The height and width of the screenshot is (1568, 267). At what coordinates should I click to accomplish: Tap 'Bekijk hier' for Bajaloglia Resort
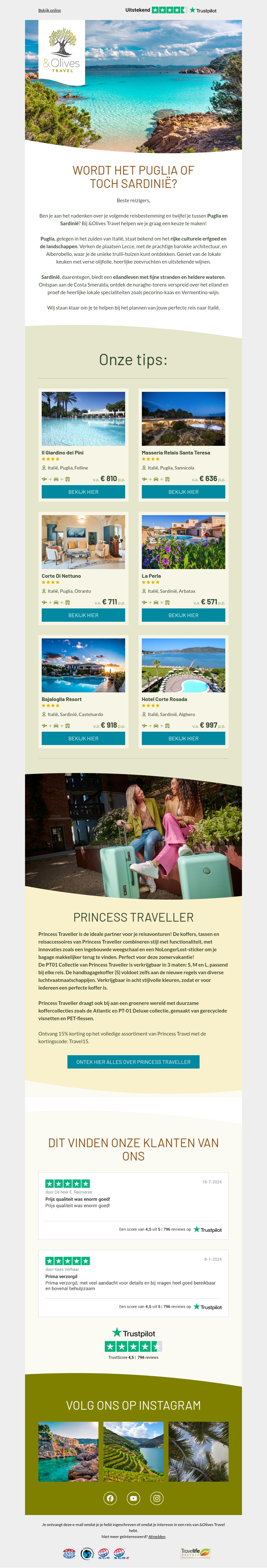pyautogui.click(x=83, y=738)
